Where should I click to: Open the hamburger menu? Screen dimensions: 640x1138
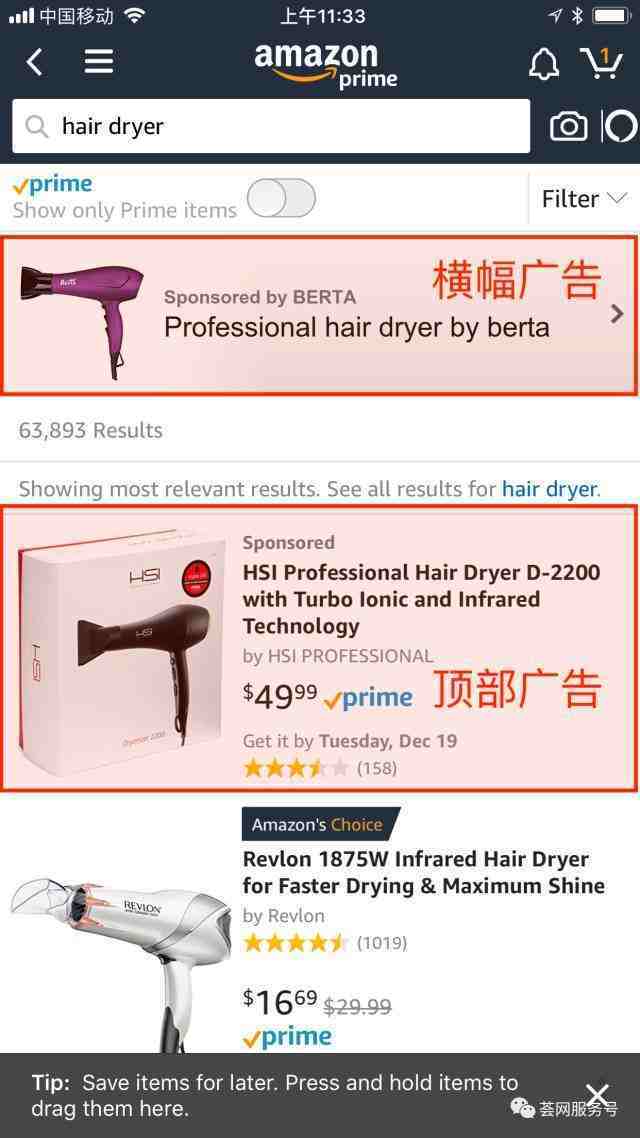(x=98, y=62)
